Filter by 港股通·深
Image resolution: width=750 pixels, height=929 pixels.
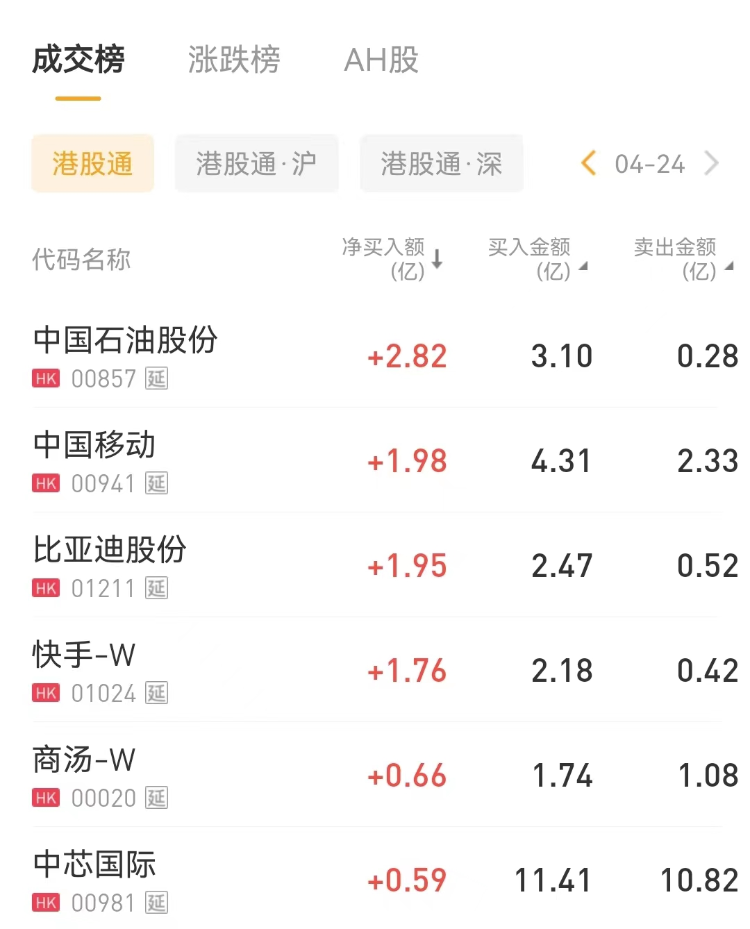pyautogui.click(x=441, y=164)
